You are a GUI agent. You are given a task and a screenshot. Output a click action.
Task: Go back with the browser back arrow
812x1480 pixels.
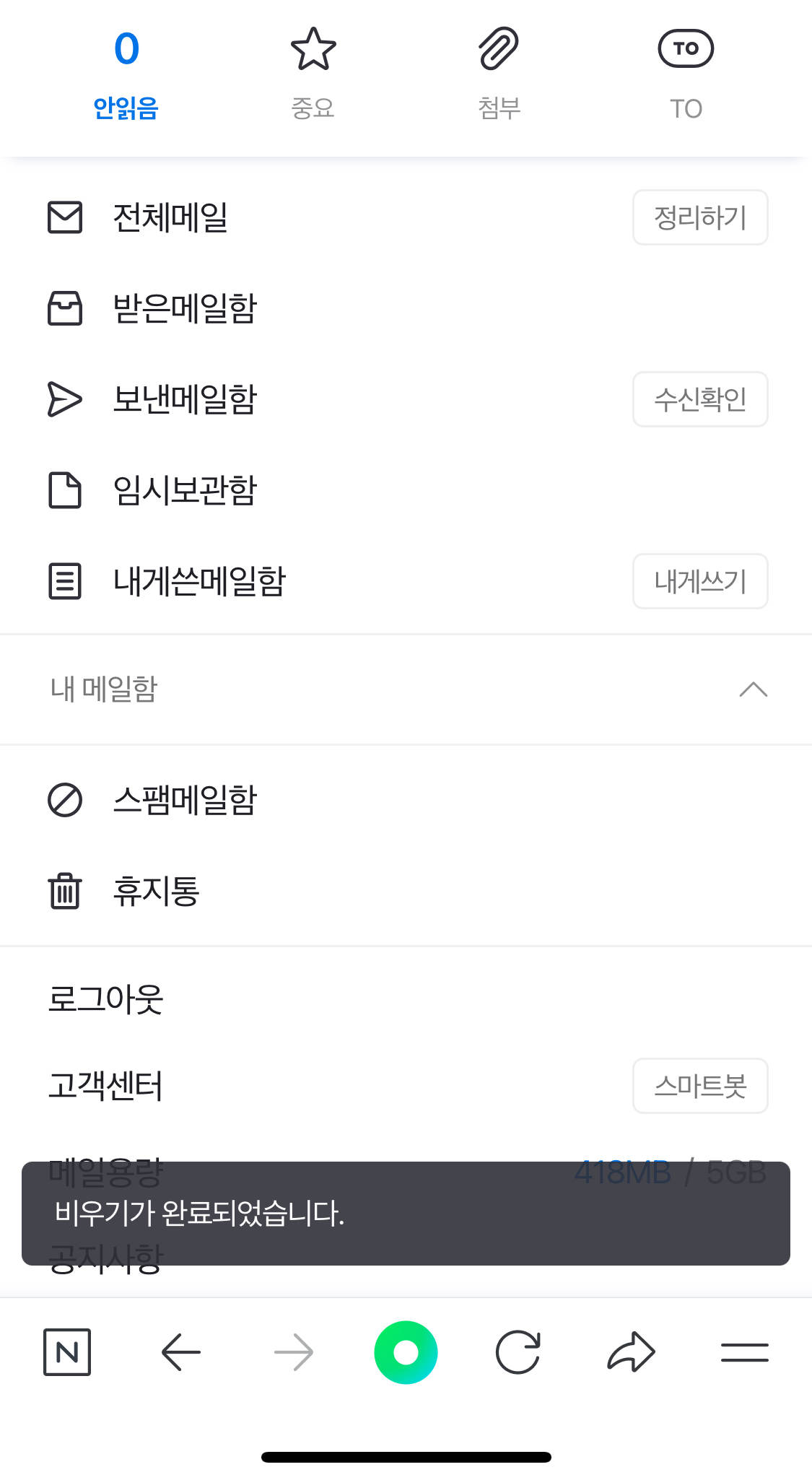[x=180, y=1352]
